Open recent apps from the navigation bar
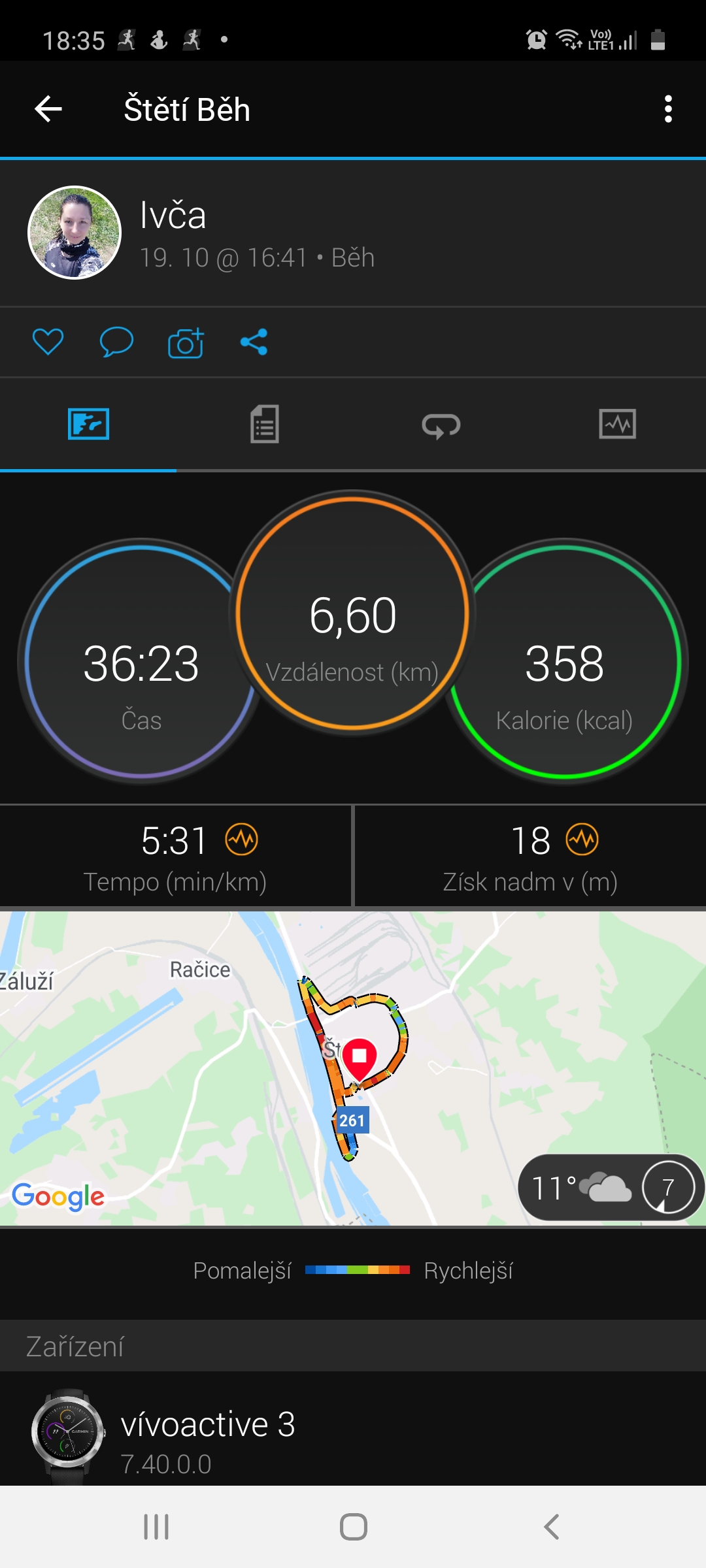 [x=156, y=1527]
